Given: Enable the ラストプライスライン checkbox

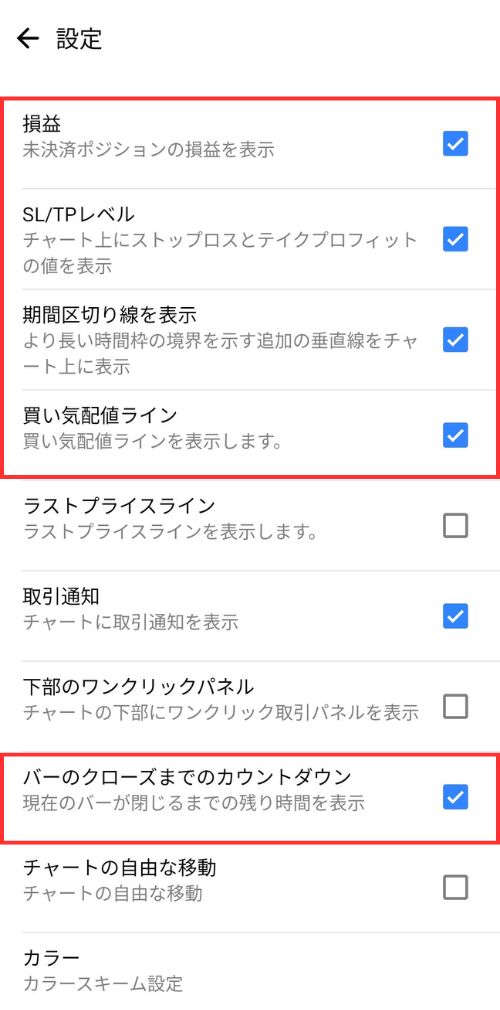Looking at the screenshot, I should click(456, 526).
